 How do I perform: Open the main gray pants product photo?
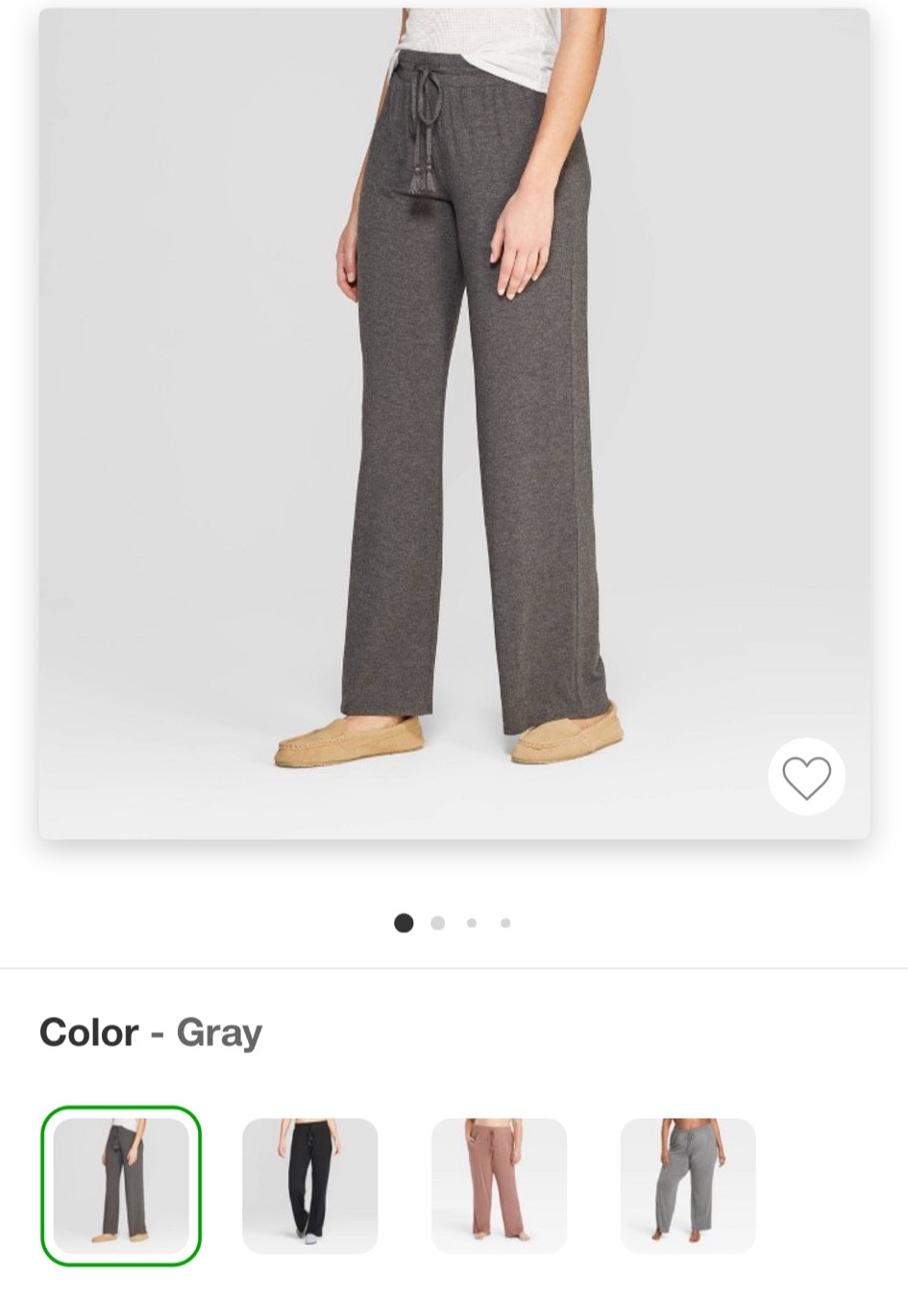pyautogui.click(x=454, y=423)
